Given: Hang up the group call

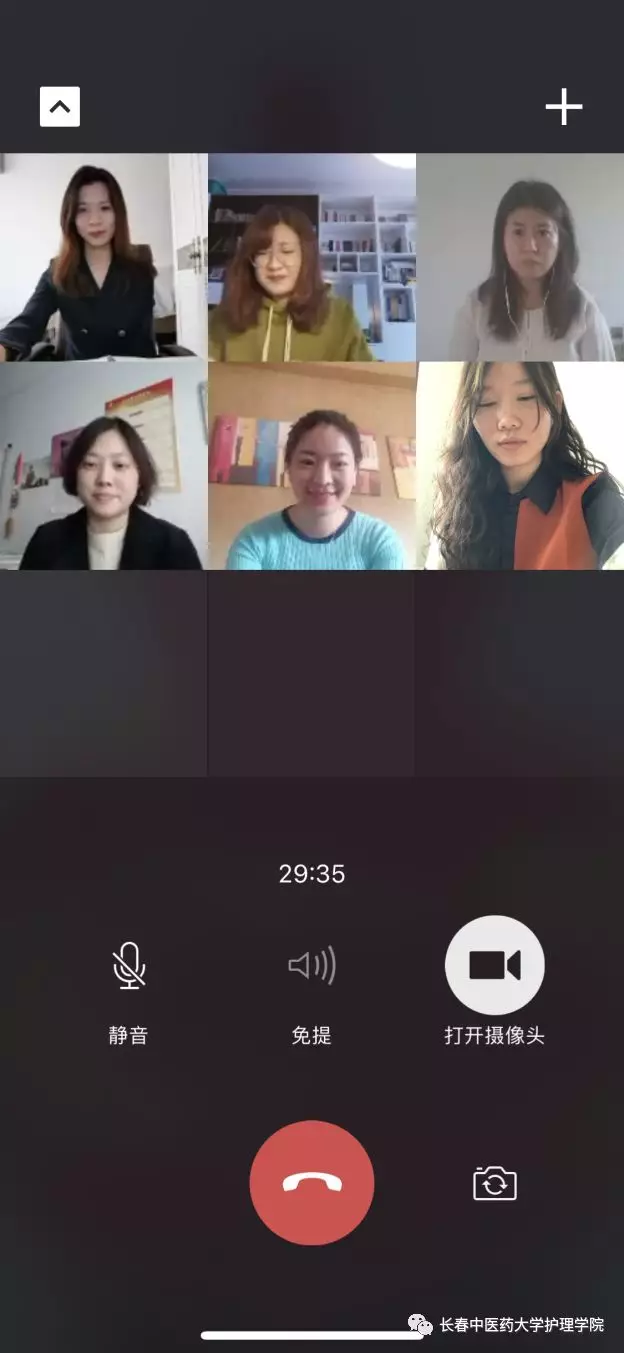Looking at the screenshot, I should pyautogui.click(x=312, y=1183).
